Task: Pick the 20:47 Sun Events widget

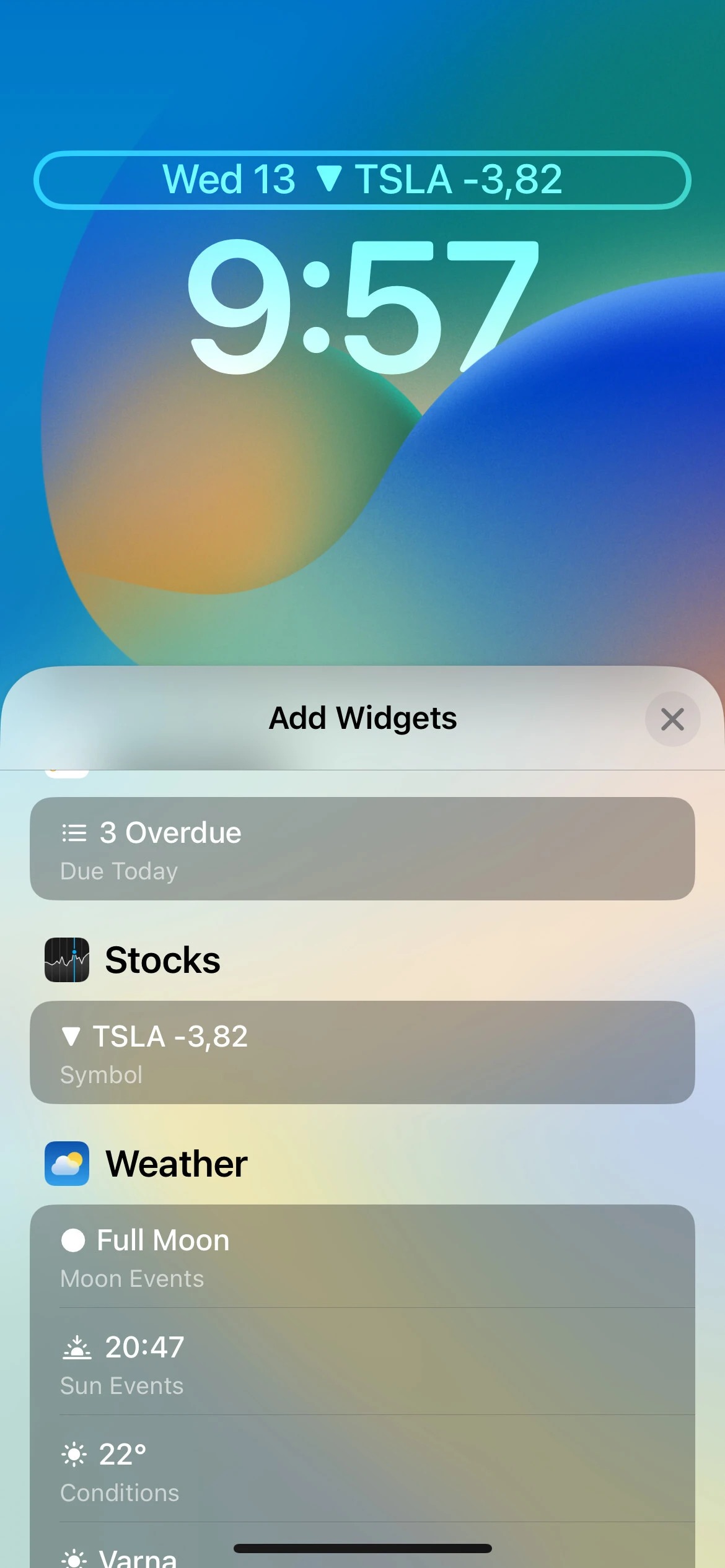Action: pos(362,1363)
